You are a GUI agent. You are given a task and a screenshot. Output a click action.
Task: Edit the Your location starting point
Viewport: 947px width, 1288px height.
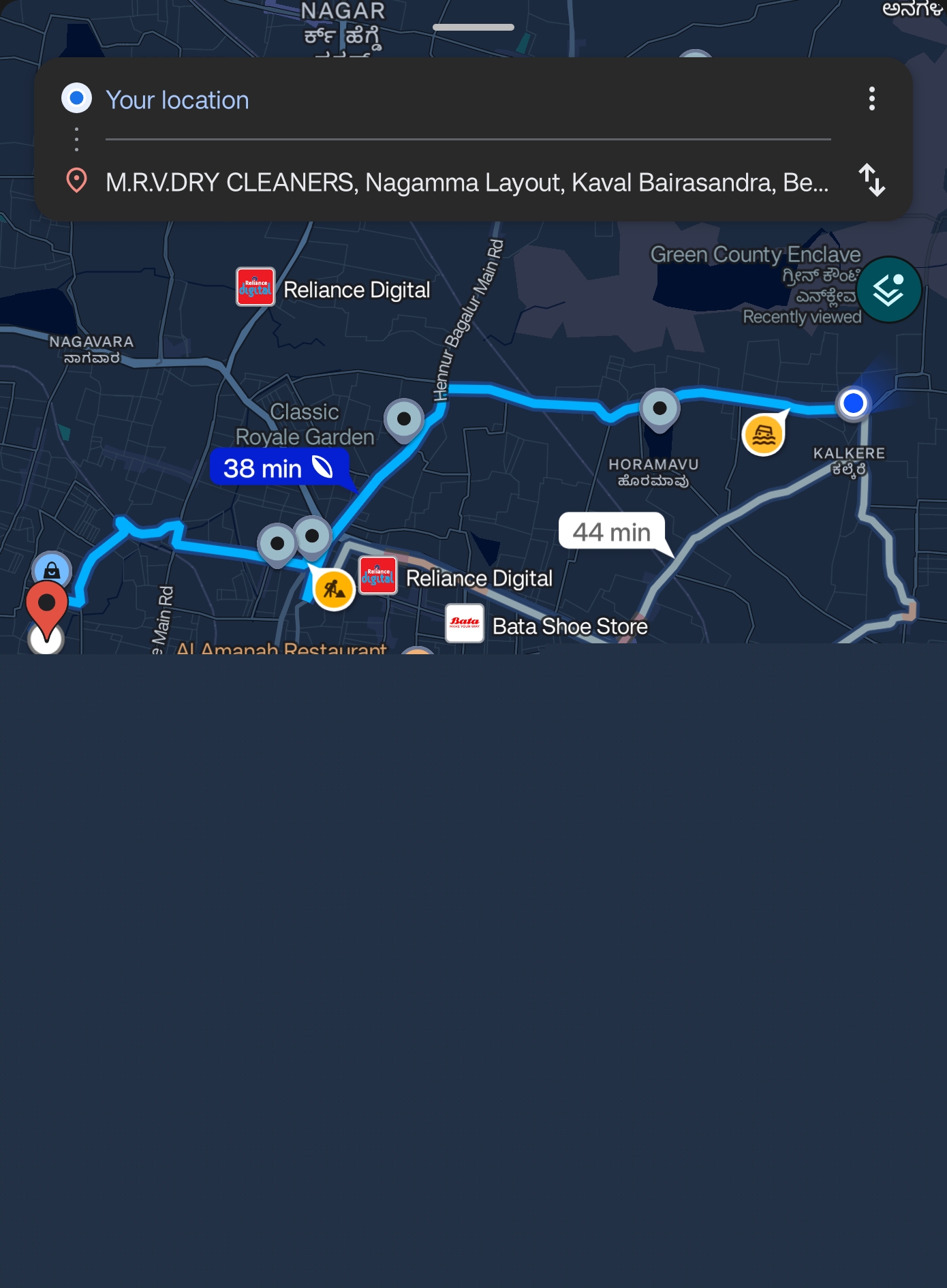(177, 100)
